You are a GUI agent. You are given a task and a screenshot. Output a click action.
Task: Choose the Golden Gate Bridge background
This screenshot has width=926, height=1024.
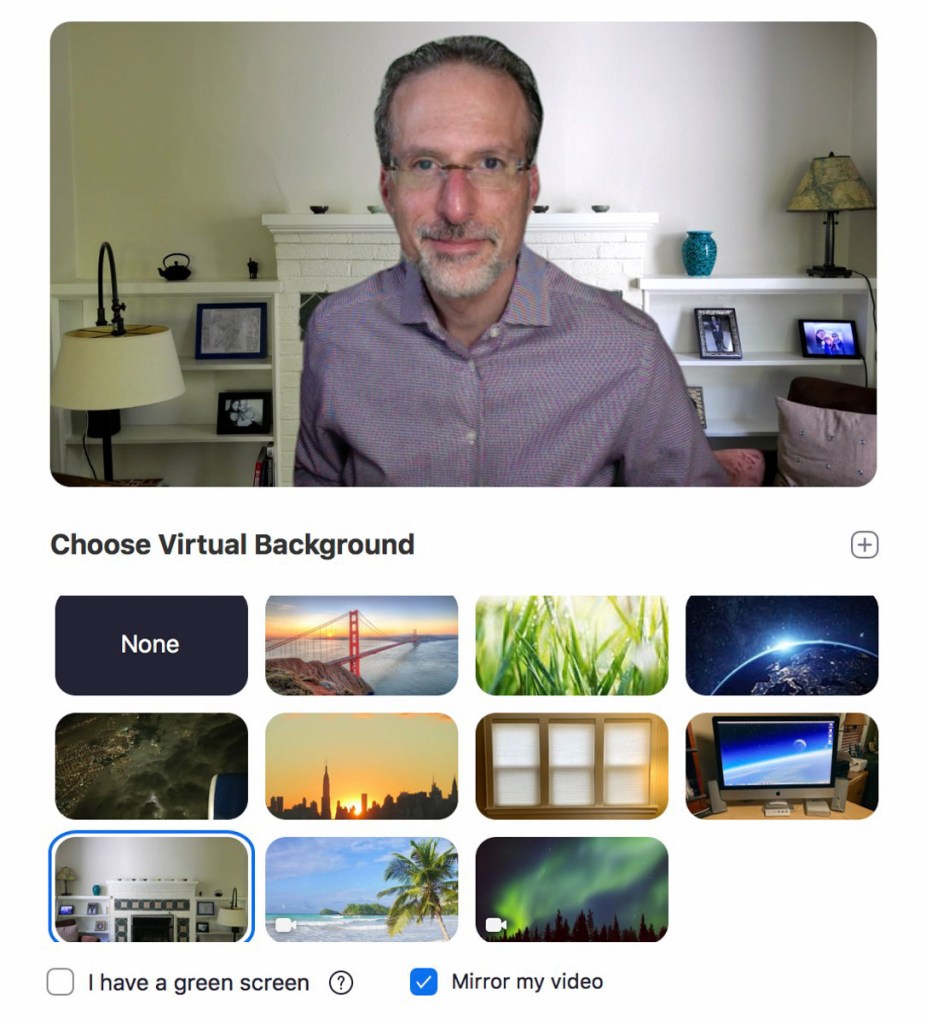tap(361, 644)
